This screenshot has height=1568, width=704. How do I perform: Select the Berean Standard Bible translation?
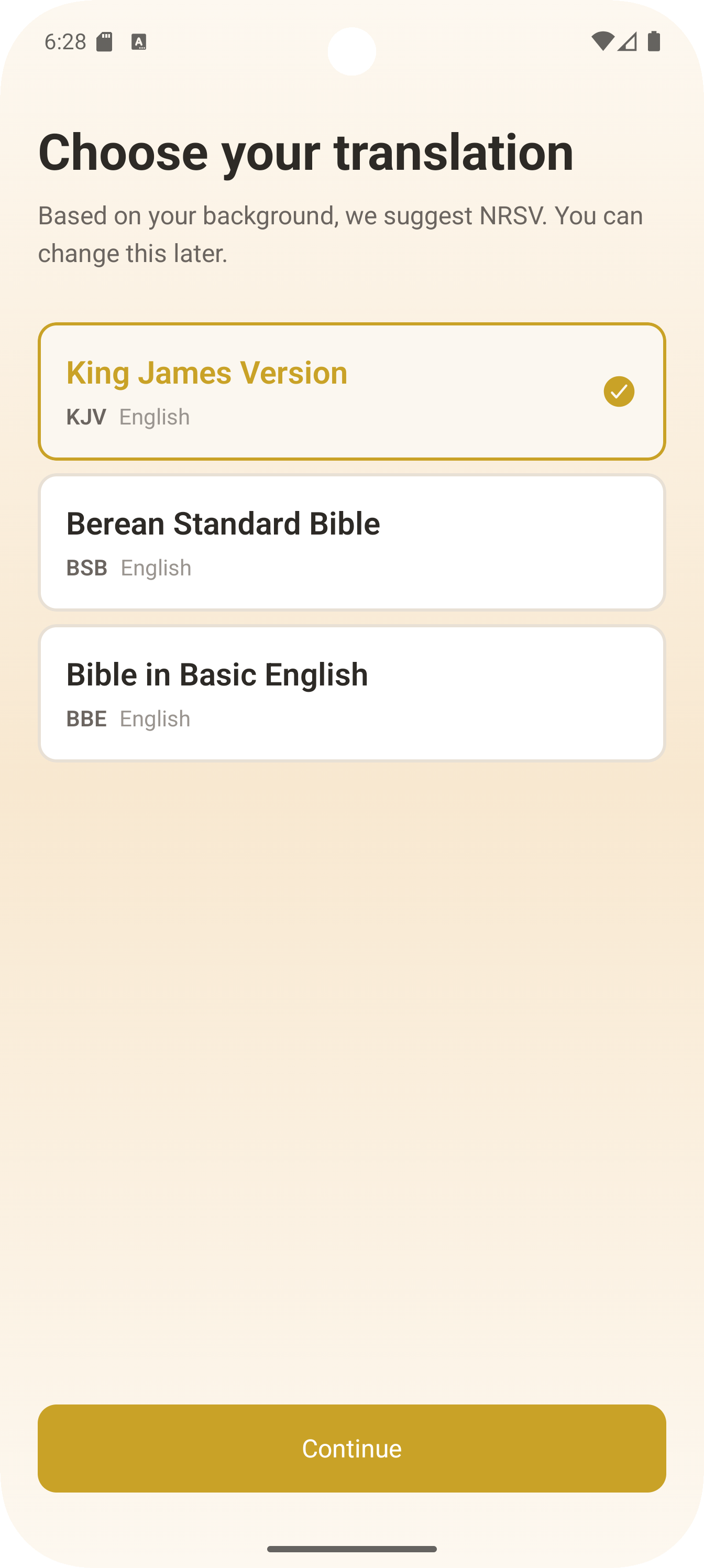pos(351,541)
